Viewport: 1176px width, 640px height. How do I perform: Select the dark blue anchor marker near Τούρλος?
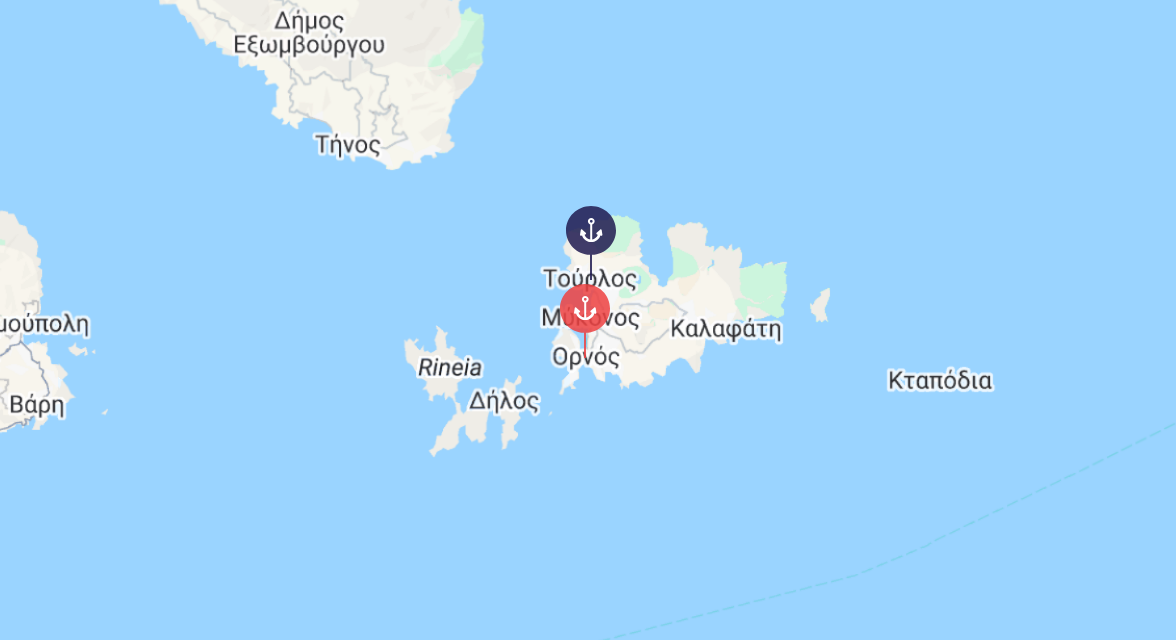(590, 231)
